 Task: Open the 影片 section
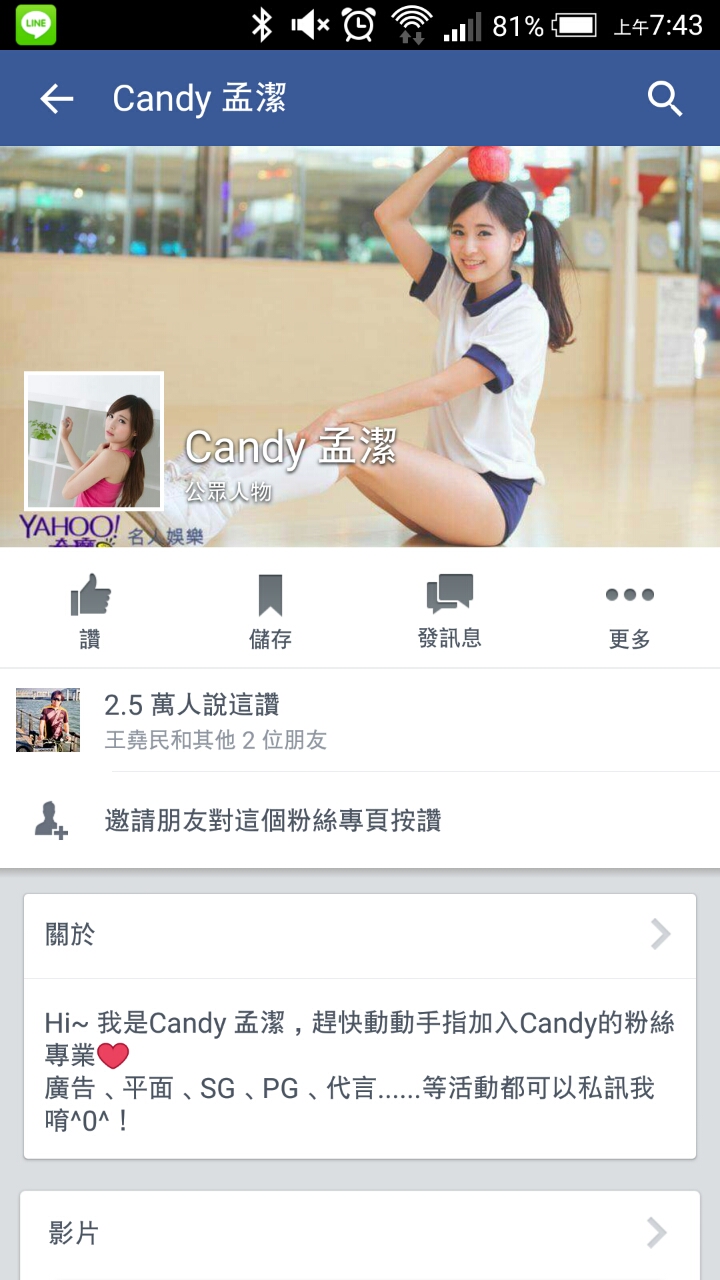click(x=360, y=1233)
